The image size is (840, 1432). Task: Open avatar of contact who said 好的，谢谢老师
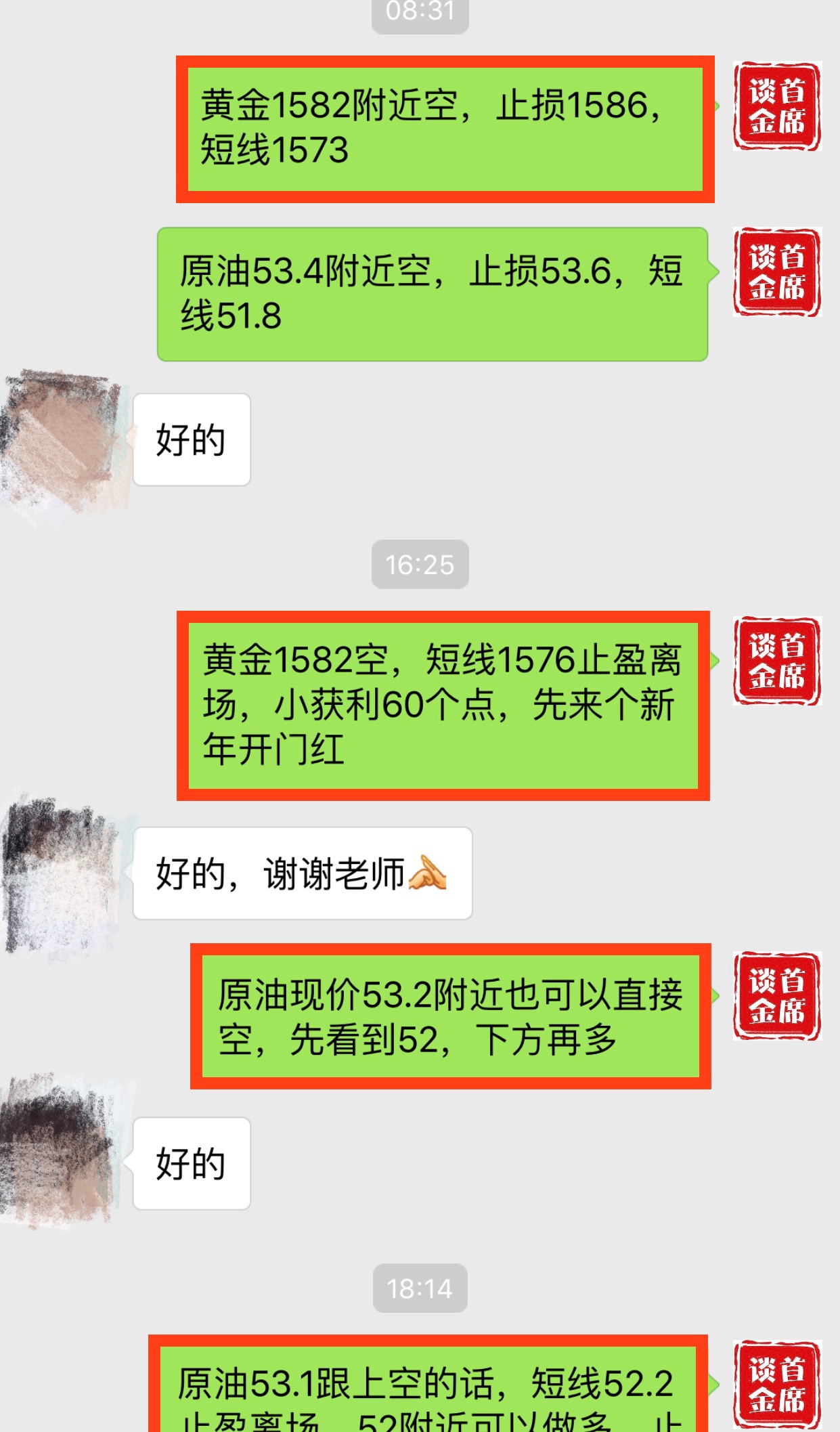62,874
